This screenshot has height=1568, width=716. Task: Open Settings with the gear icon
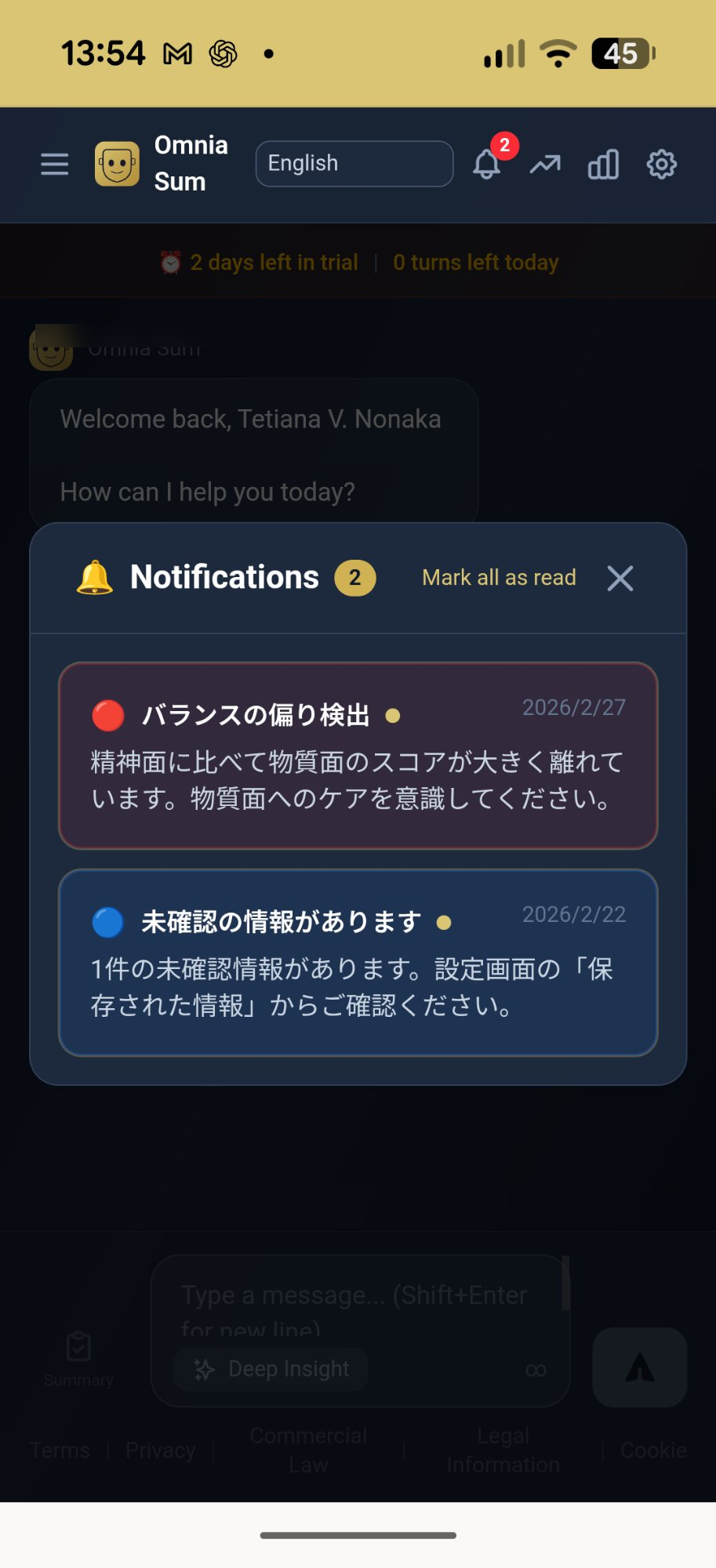(663, 165)
